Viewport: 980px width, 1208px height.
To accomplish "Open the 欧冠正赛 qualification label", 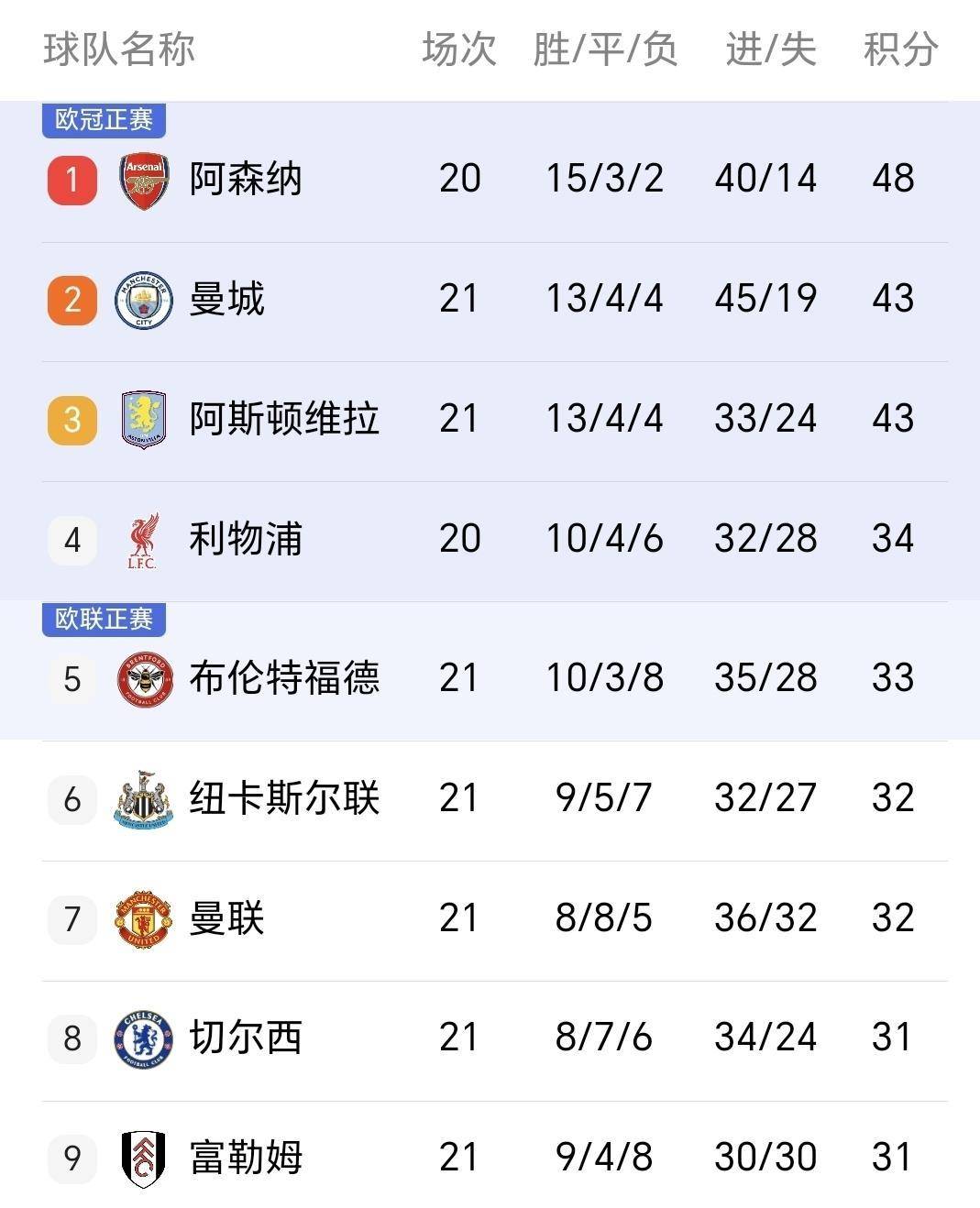I will tap(103, 116).
